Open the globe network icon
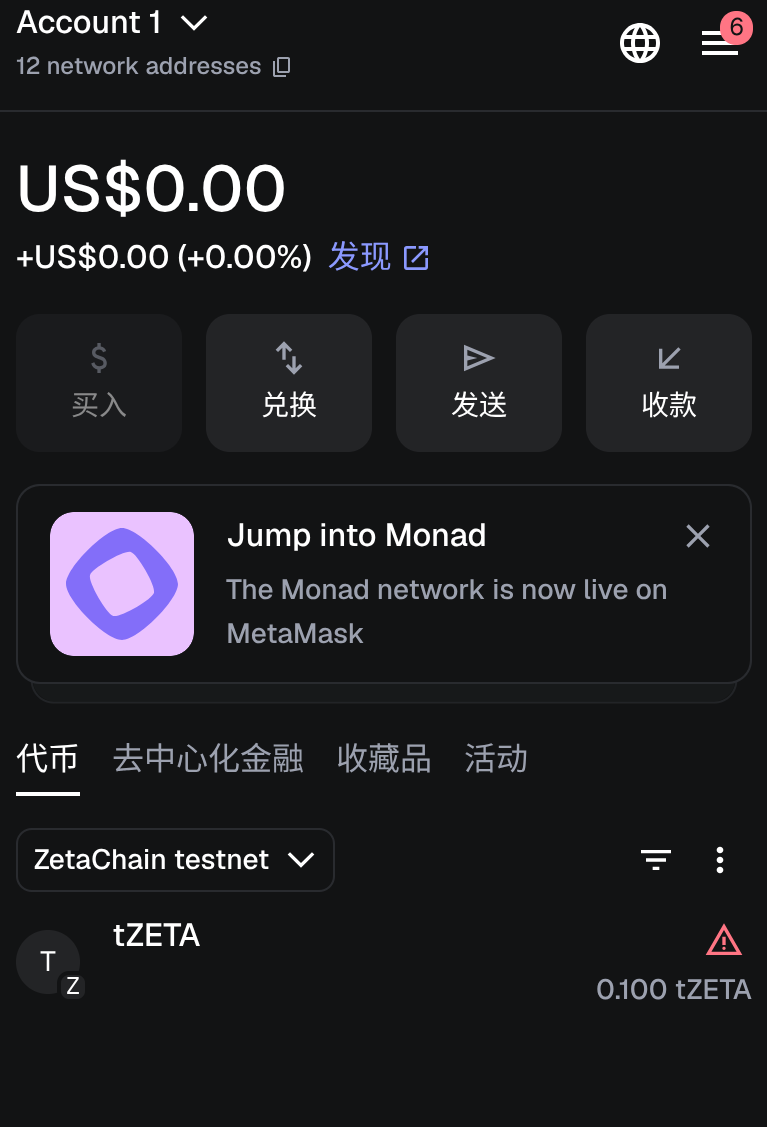The image size is (767, 1127). 640,43
